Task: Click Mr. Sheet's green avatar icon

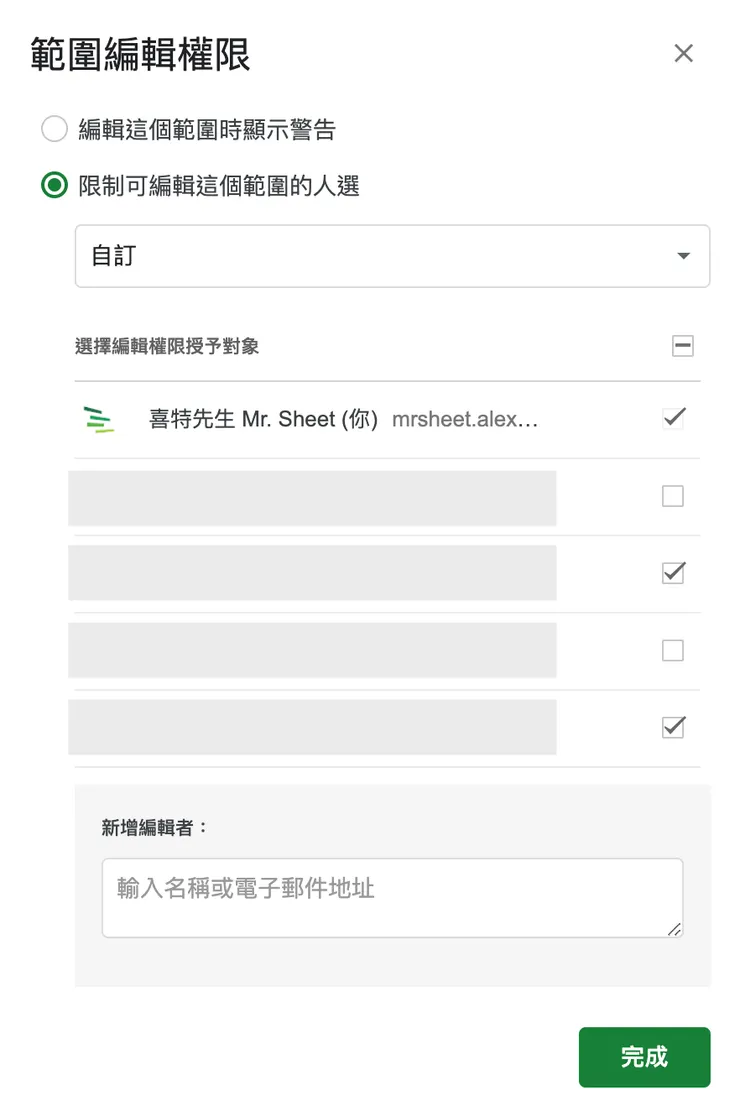Action: (100, 418)
